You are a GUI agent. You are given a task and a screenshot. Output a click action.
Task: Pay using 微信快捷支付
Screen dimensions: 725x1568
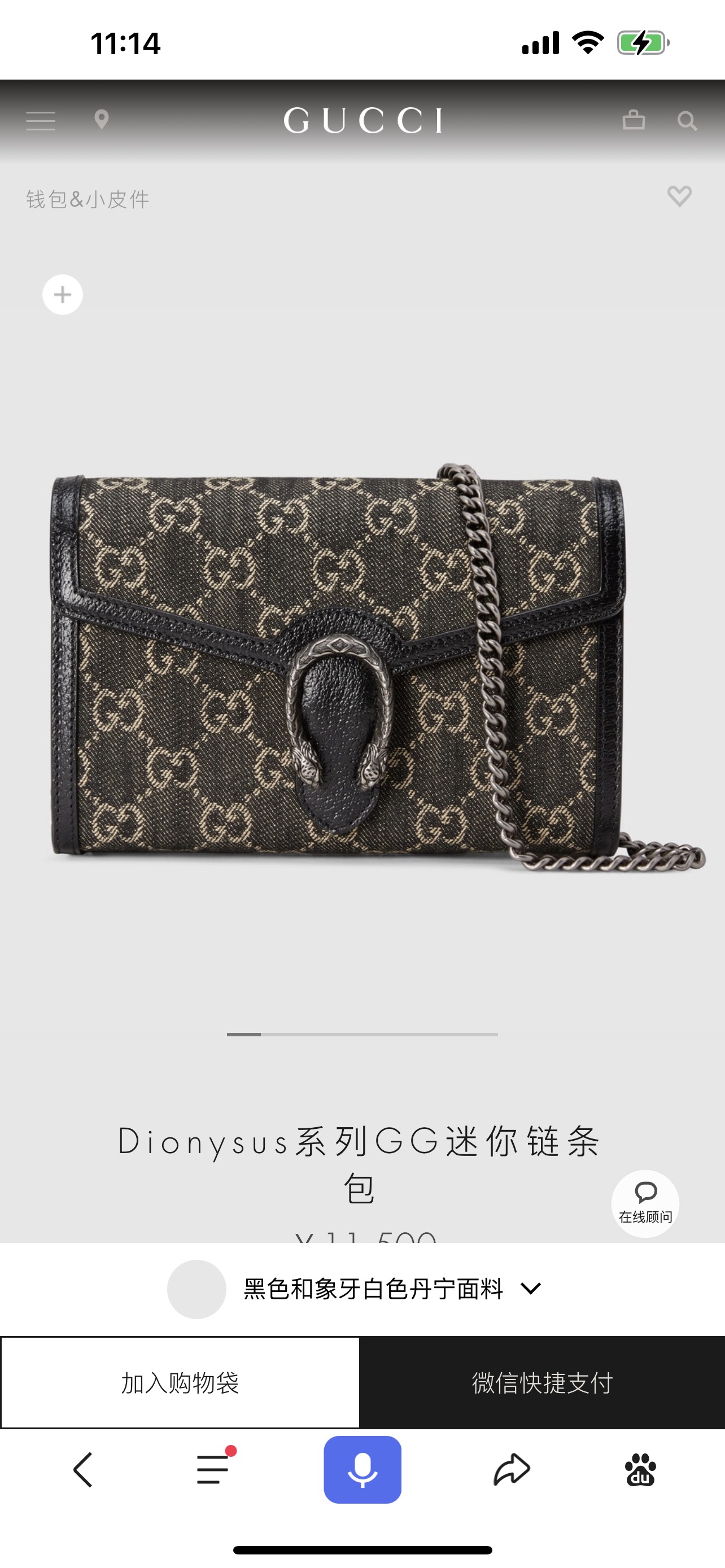tap(541, 1382)
